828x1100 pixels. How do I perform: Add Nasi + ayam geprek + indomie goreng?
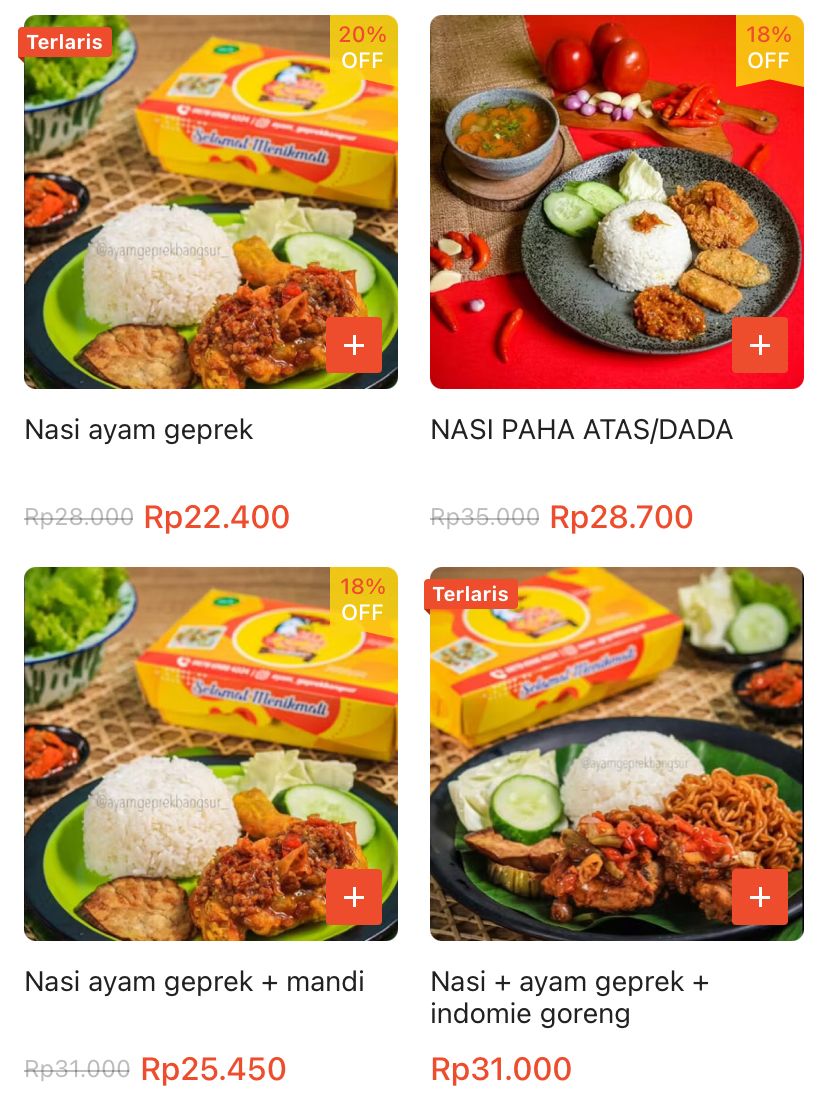click(x=760, y=897)
